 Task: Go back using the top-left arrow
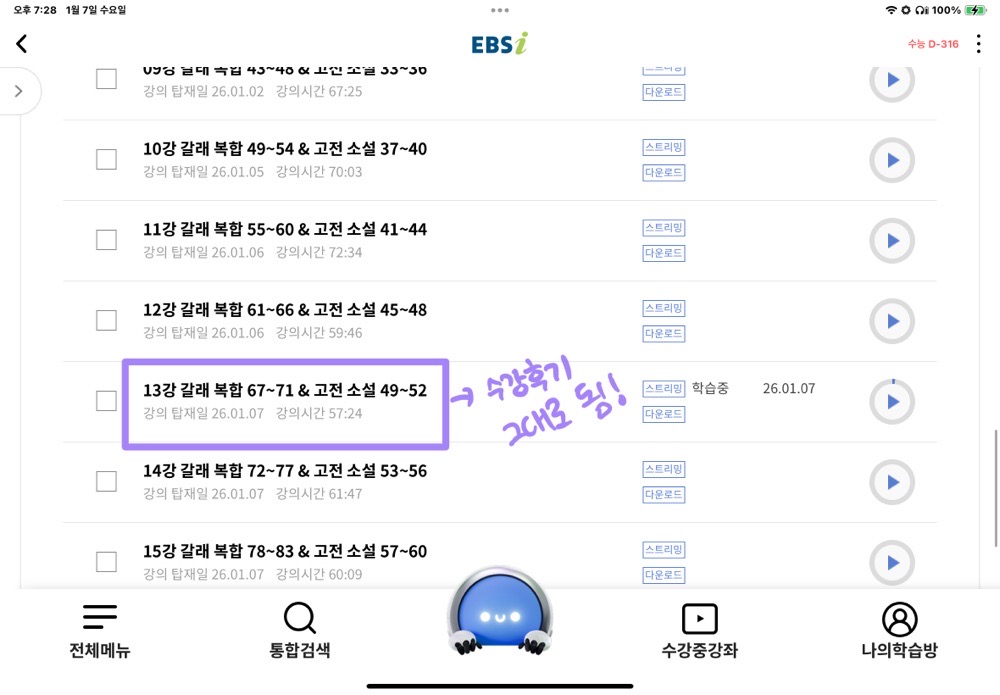click(22, 44)
